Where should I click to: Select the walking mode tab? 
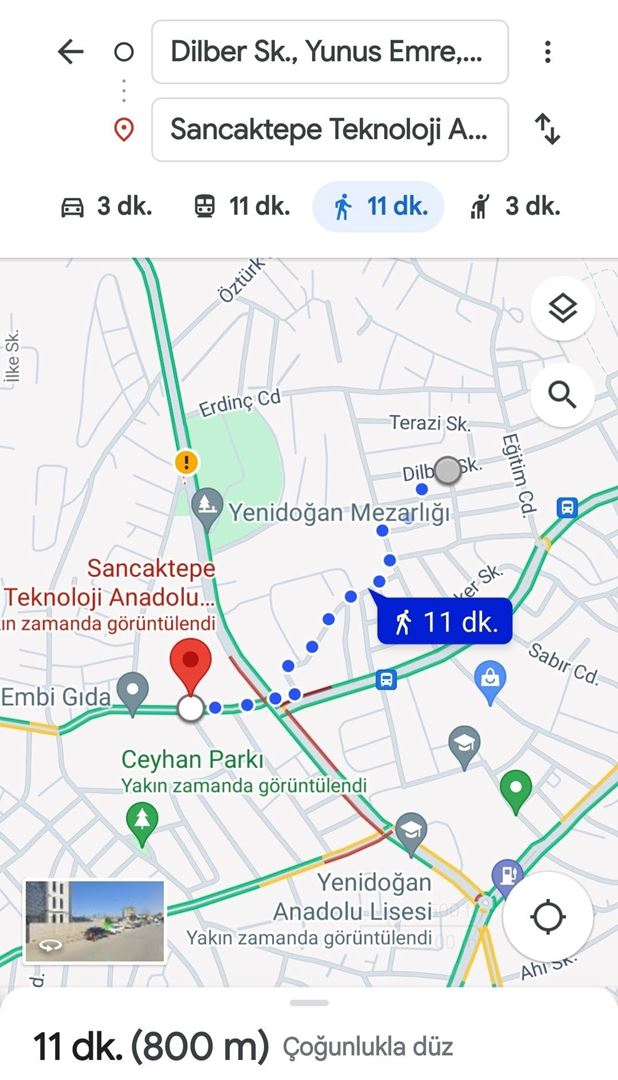click(378, 206)
